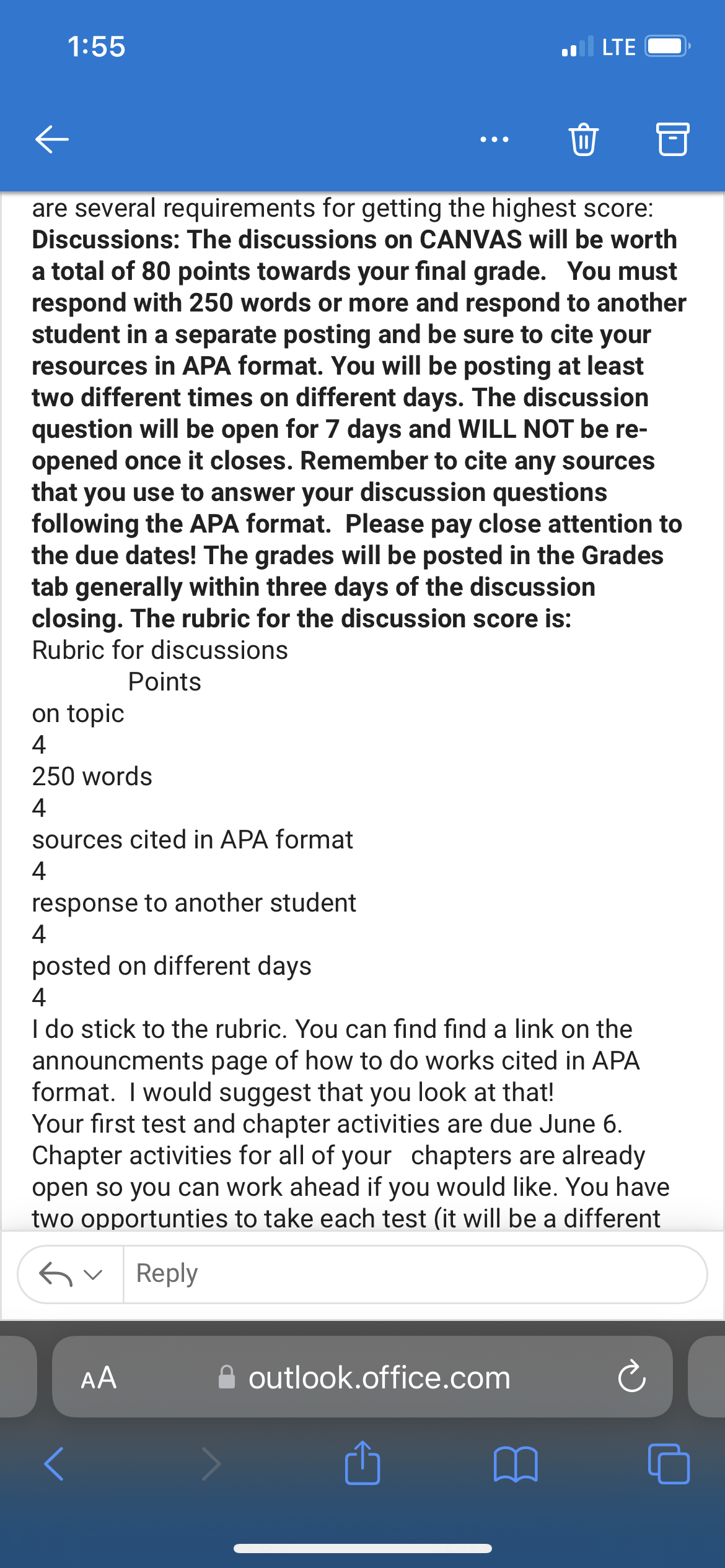The image size is (725, 1568).
Task: Go back to the inbox list
Action: (x=52, y=139)
